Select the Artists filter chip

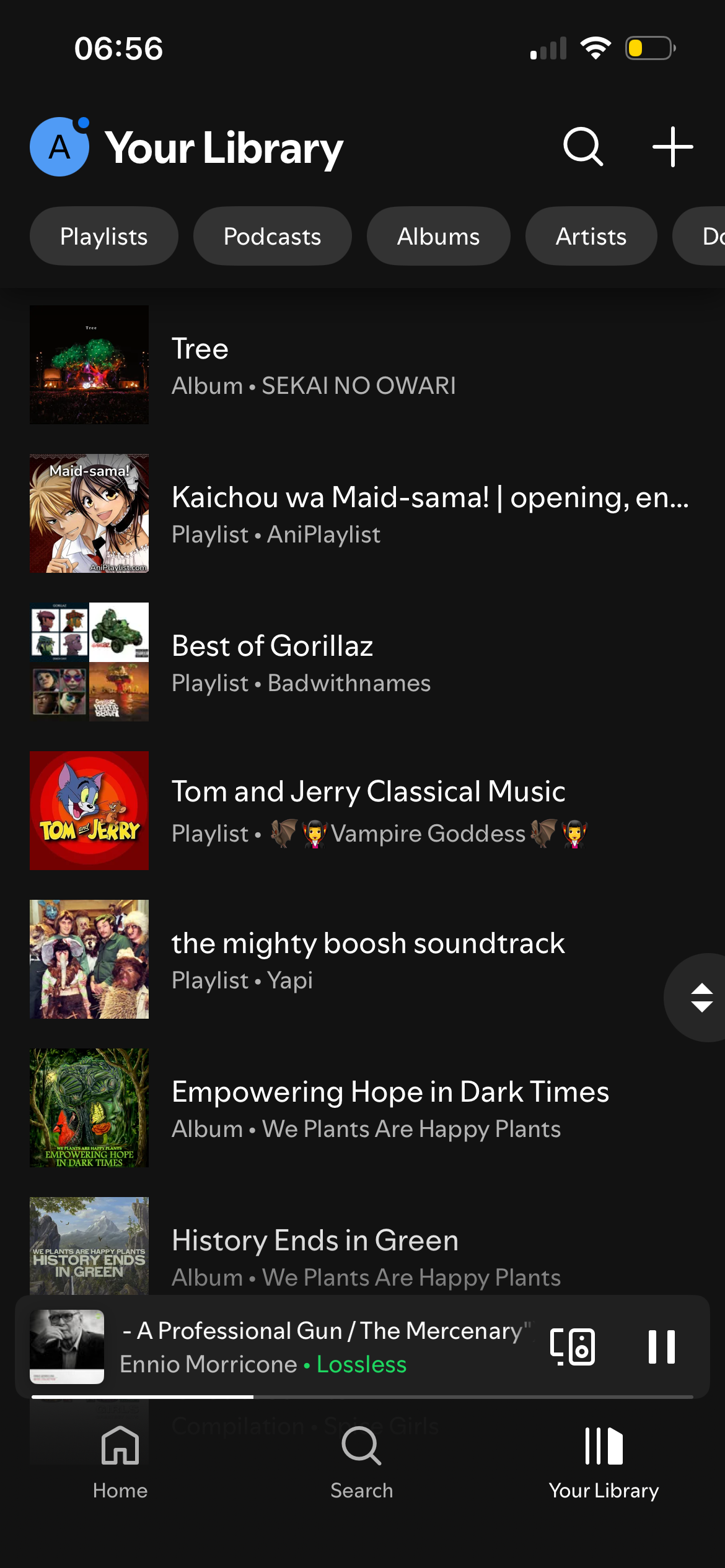(591, 236)
